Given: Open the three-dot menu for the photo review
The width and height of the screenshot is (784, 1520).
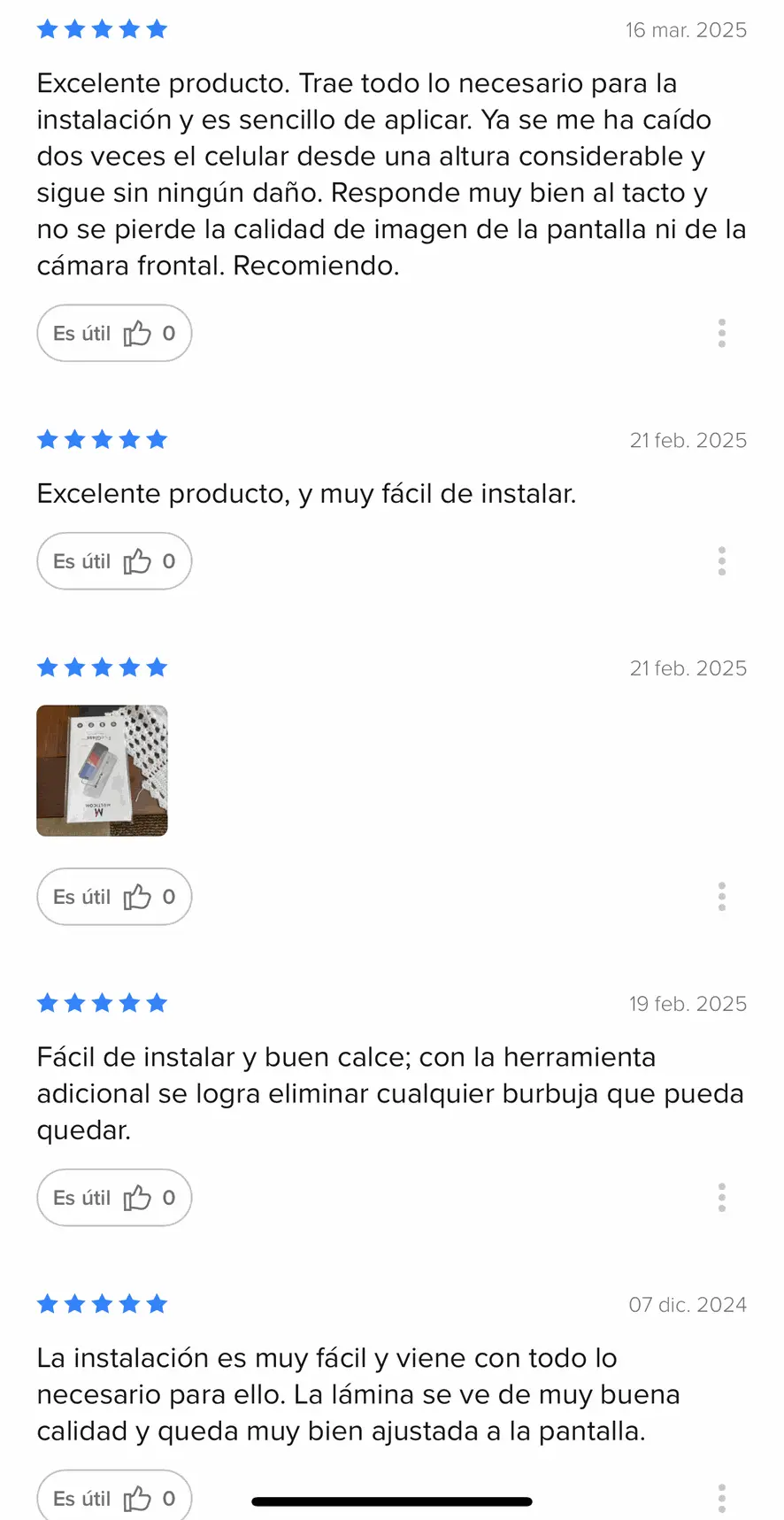Looking at the screenshot, I should pos(722,897).
